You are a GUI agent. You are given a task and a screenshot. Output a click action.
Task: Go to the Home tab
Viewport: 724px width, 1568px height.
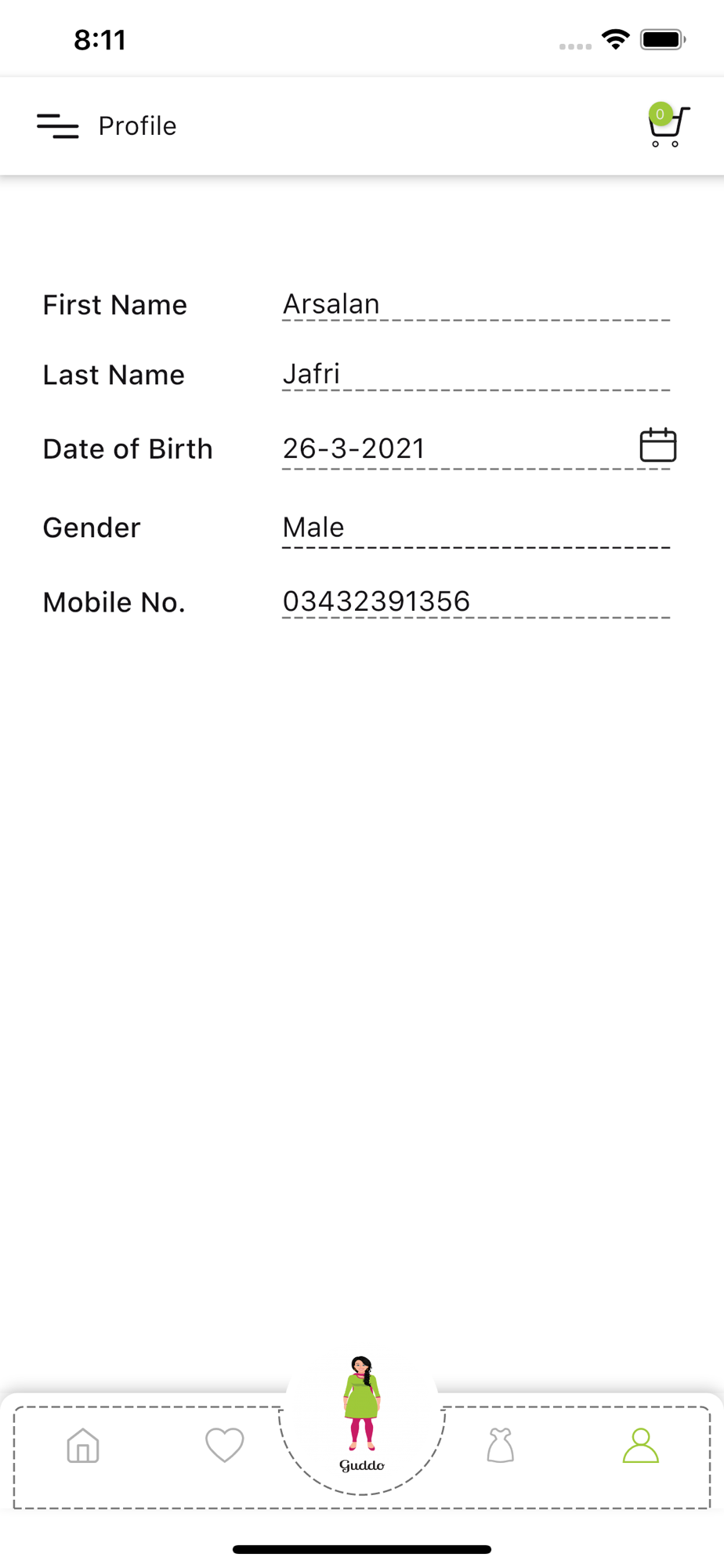point(83,1446)
